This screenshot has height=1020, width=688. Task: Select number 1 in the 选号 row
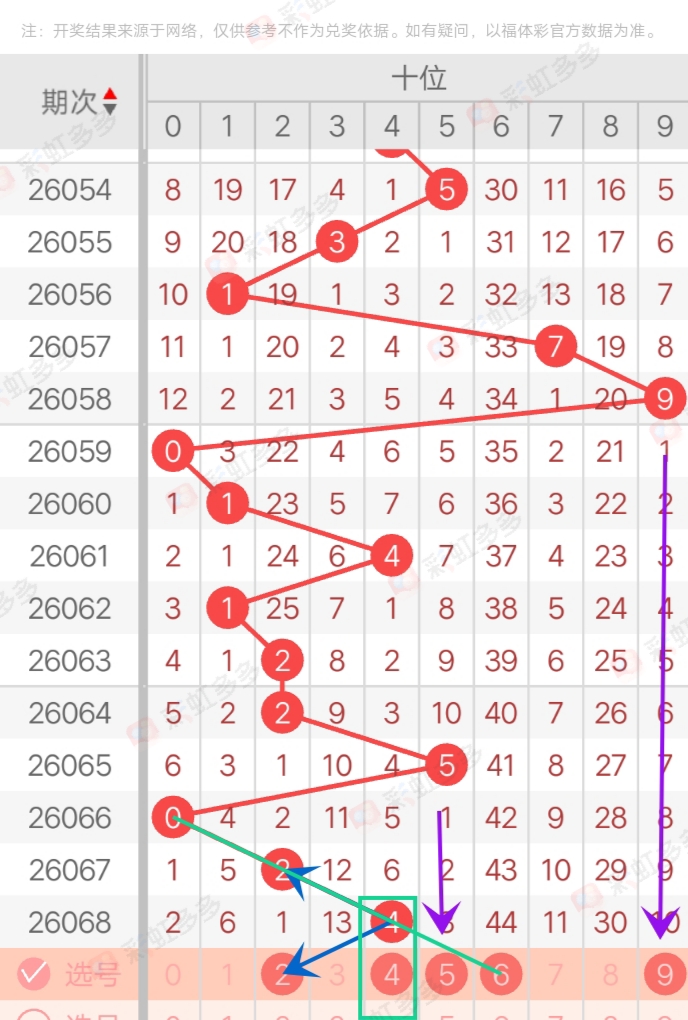(228, 974)
